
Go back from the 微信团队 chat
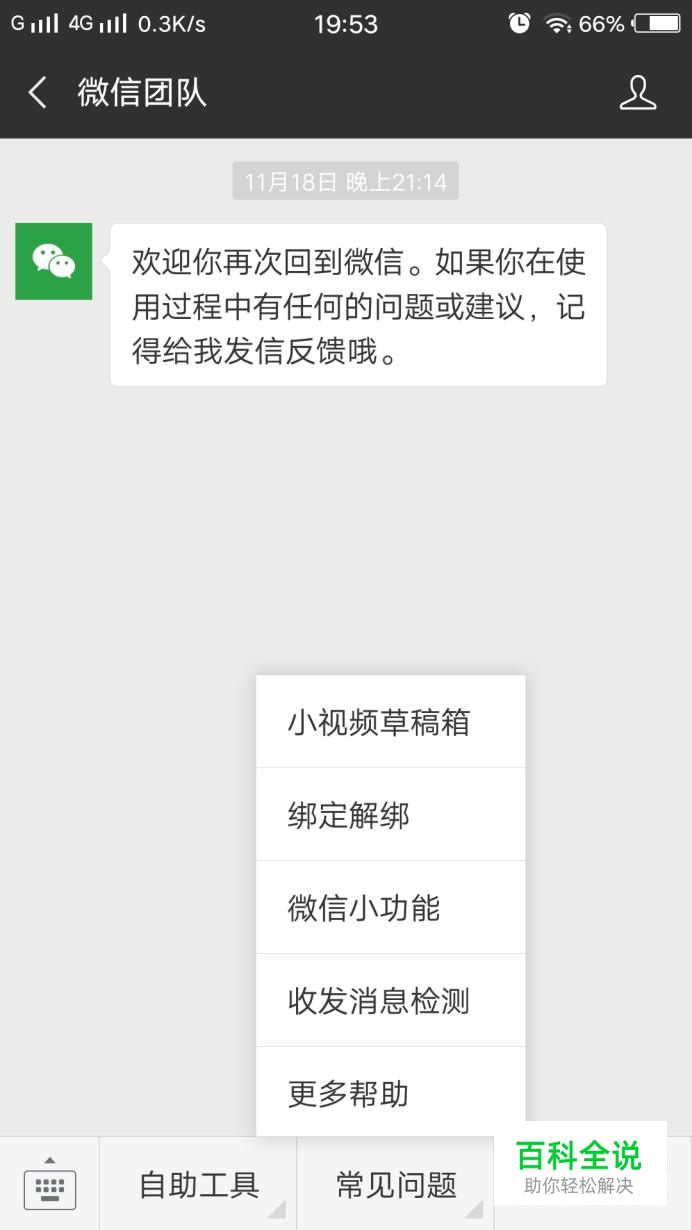coord(37,93)
